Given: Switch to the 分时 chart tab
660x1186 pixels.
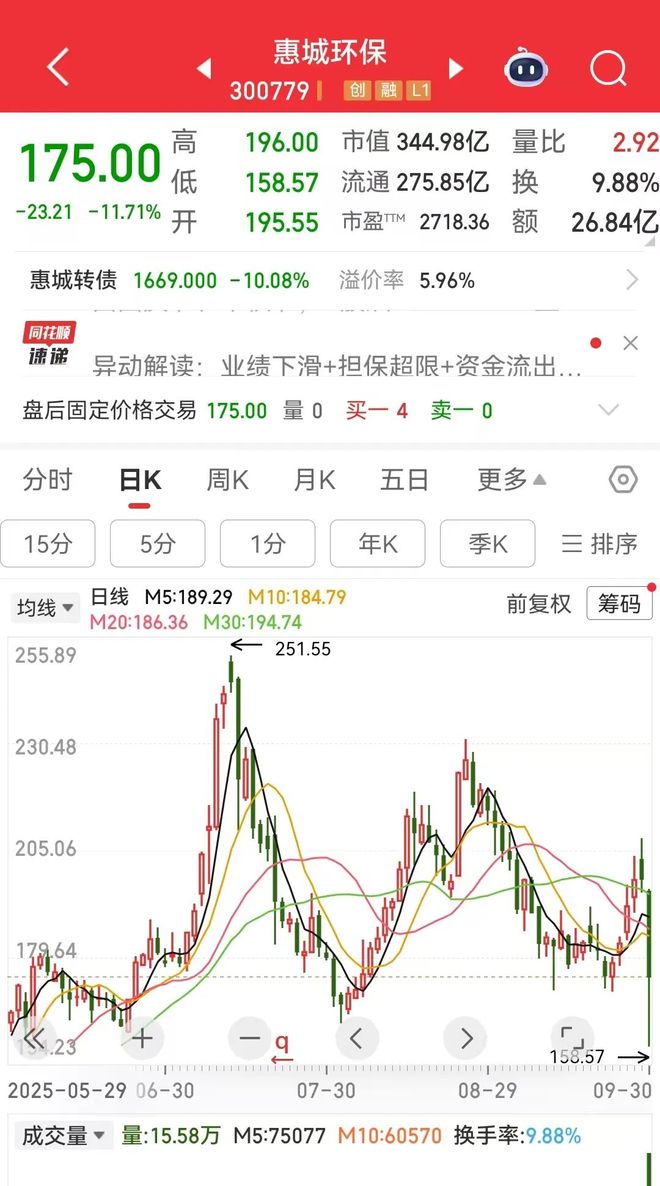Looking at the screenshot, I should point(48,480).
